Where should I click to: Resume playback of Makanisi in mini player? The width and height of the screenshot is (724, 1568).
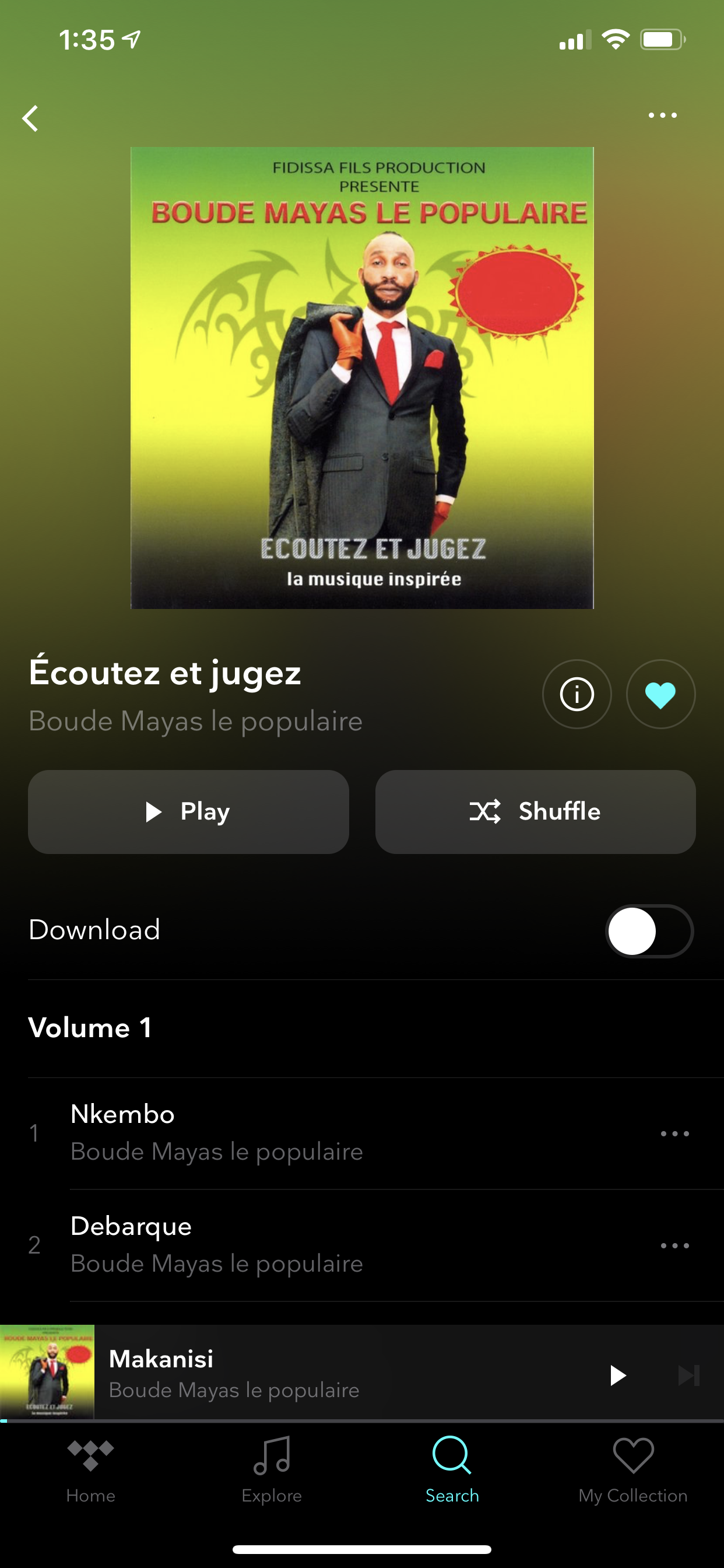click(x=617, y=1375)
